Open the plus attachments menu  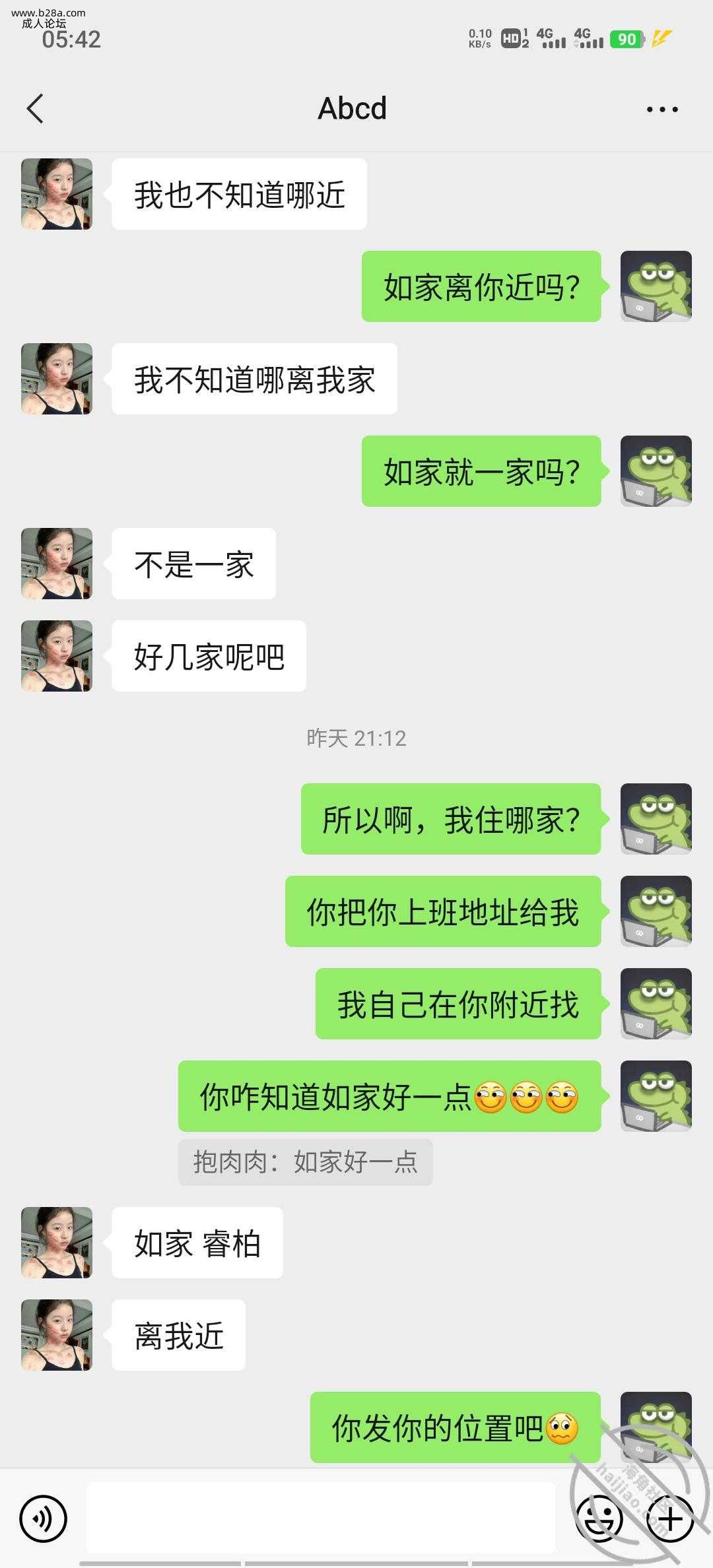pyautogui.click(x=670, y=1519)
